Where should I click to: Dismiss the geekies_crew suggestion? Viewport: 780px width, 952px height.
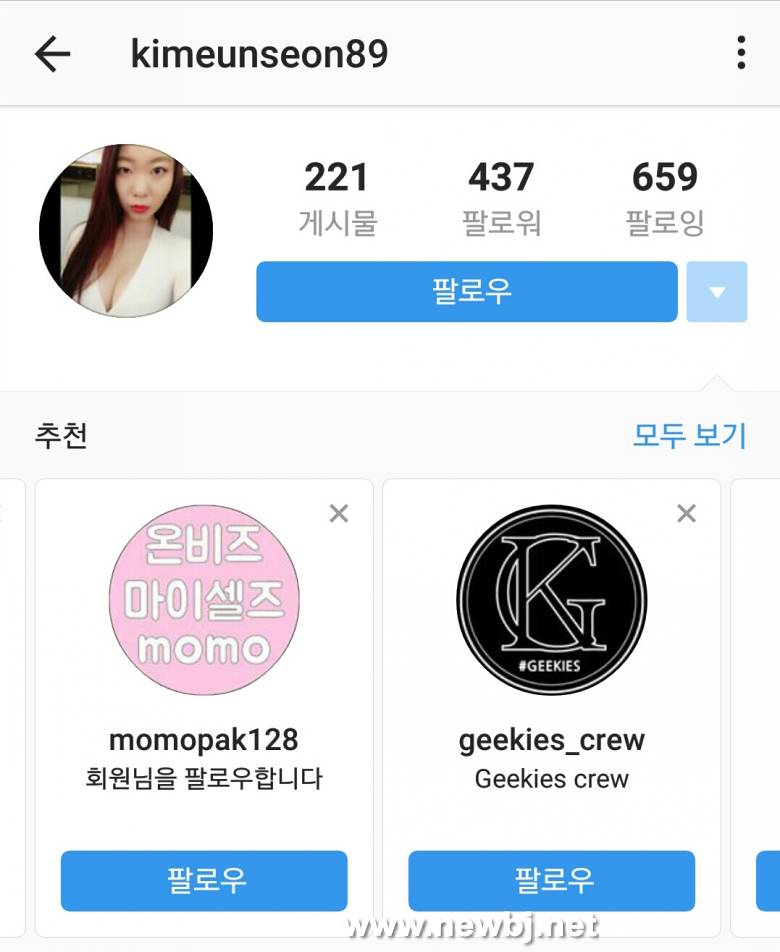tap(686, 514)
